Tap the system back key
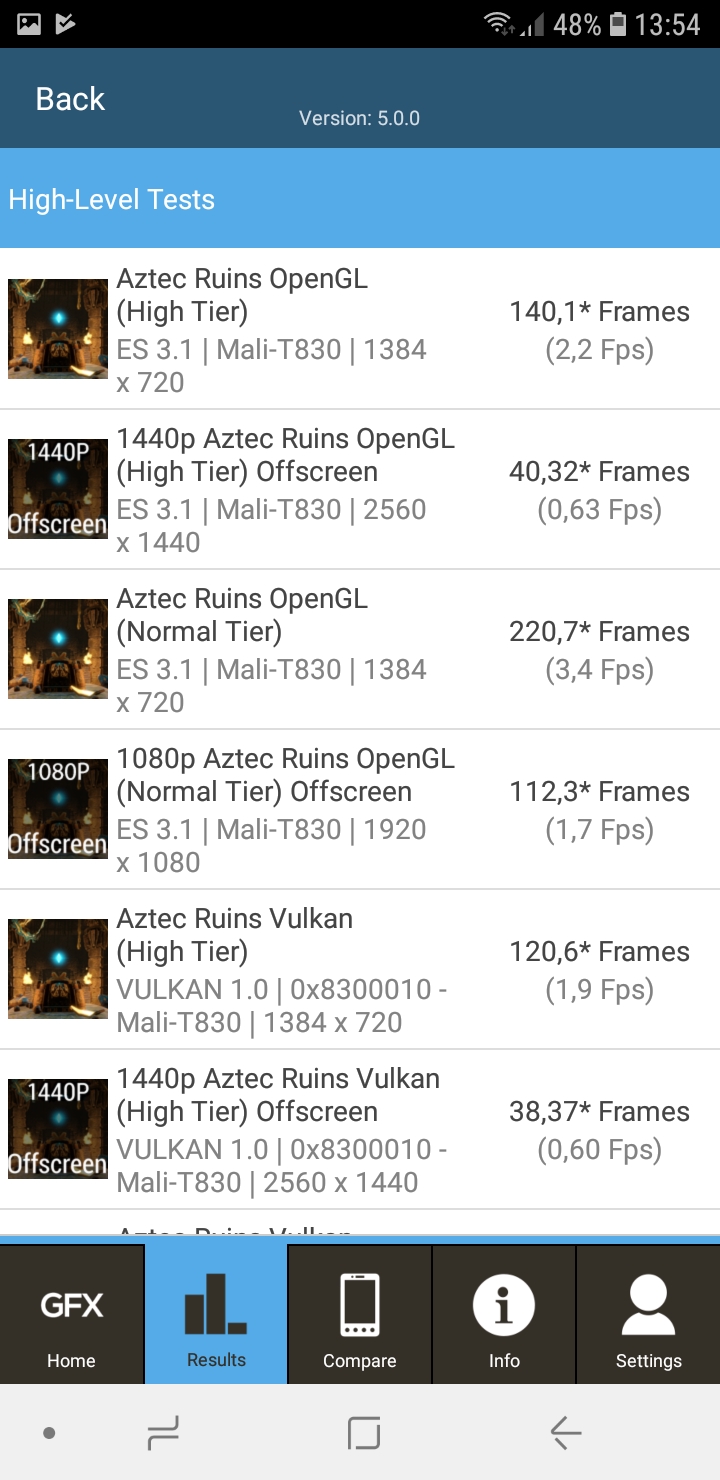 point(565,1434)
